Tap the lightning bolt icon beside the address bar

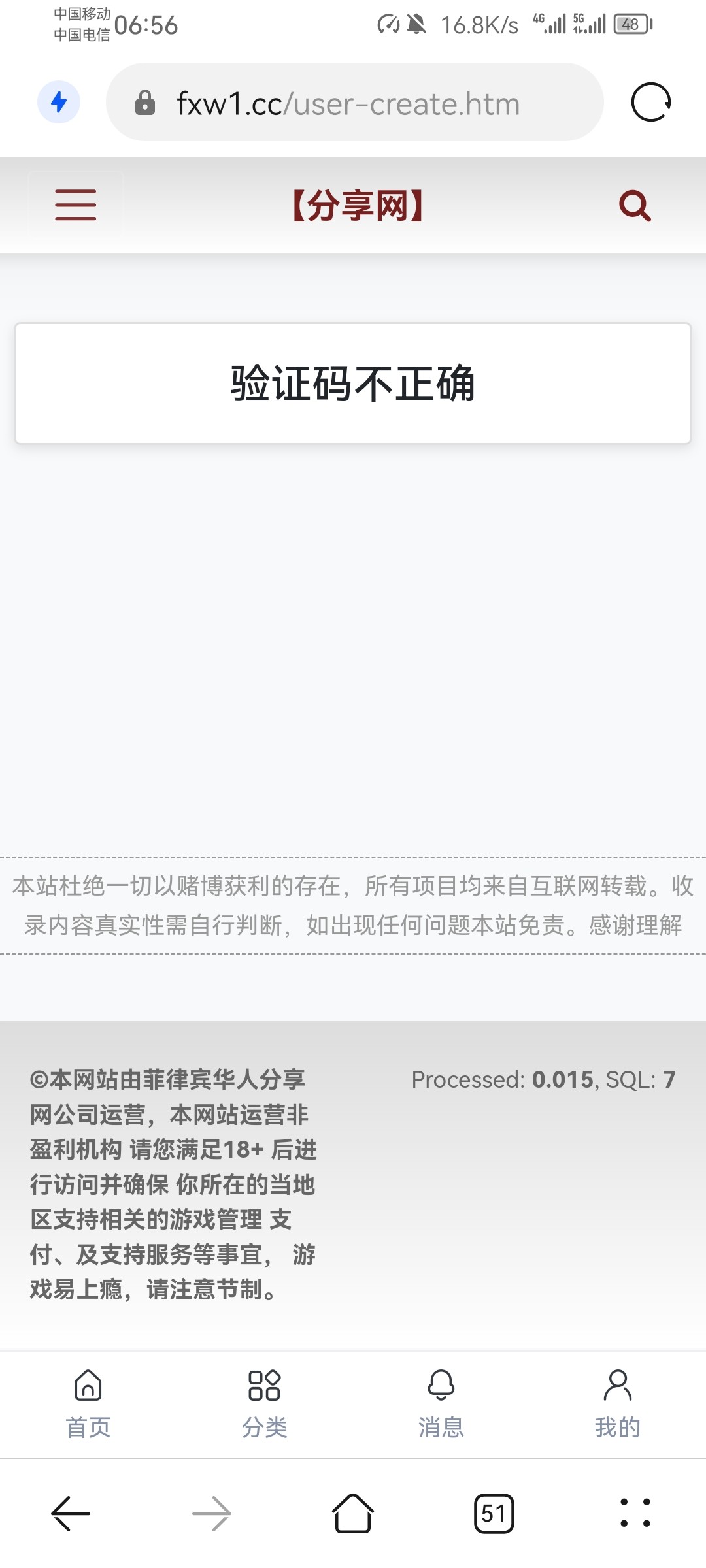[x=59, y=102]
